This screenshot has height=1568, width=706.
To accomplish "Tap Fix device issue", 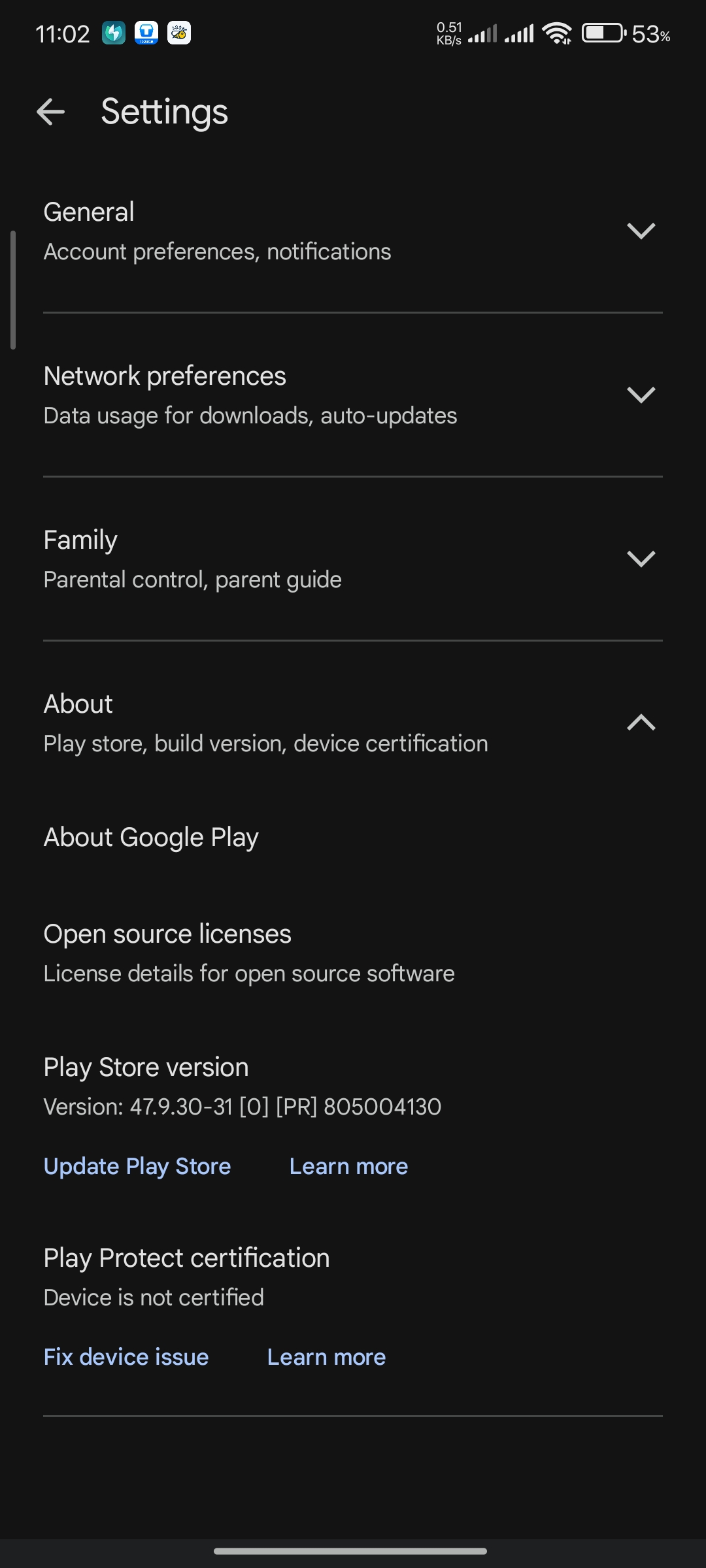I will pos(126,1357).
